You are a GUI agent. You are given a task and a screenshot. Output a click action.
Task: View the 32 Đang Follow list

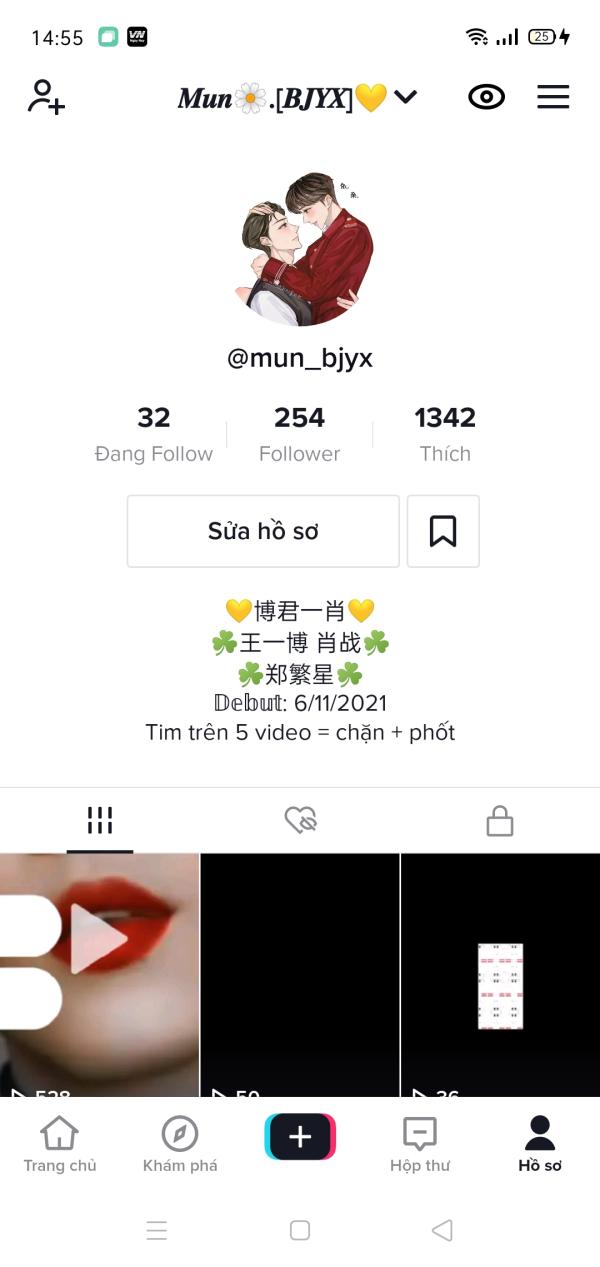pyautogui.click(x=154, y=434)
